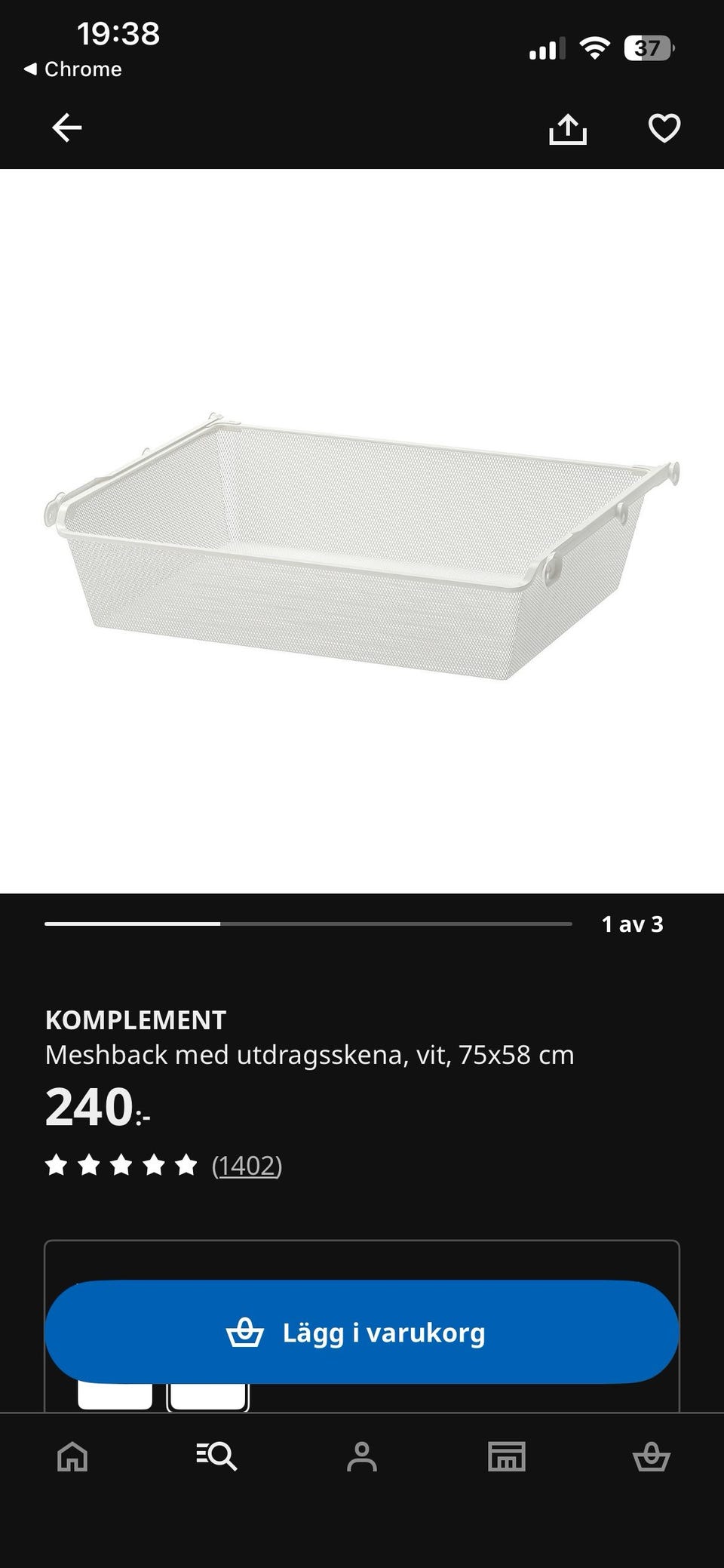The image size is (724, 1568).
Task: Open the Store locator icon
Action: (507, 1456)
